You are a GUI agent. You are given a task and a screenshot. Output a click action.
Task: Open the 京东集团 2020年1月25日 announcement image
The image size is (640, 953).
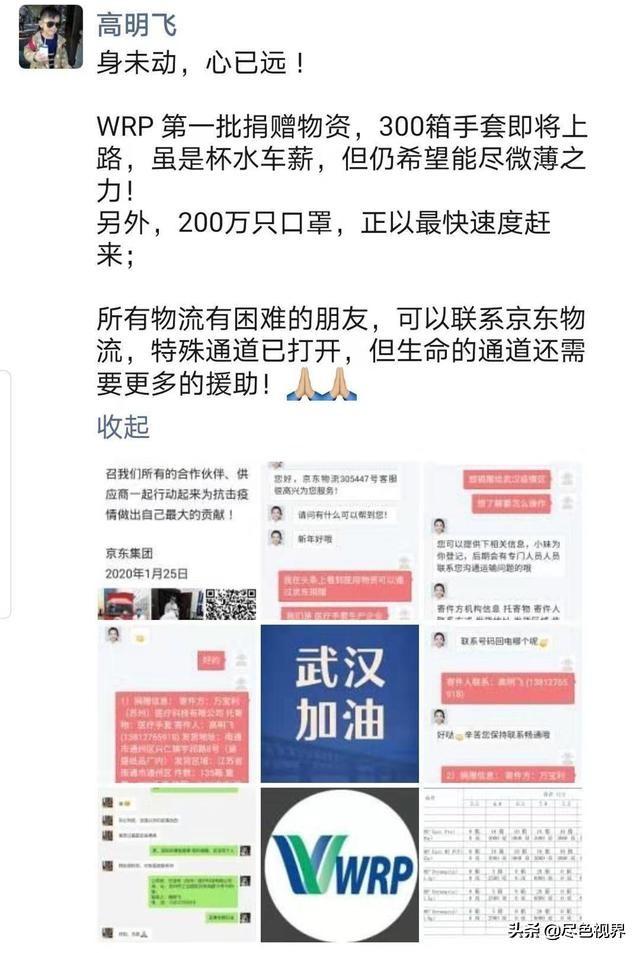tap(177, 540)
